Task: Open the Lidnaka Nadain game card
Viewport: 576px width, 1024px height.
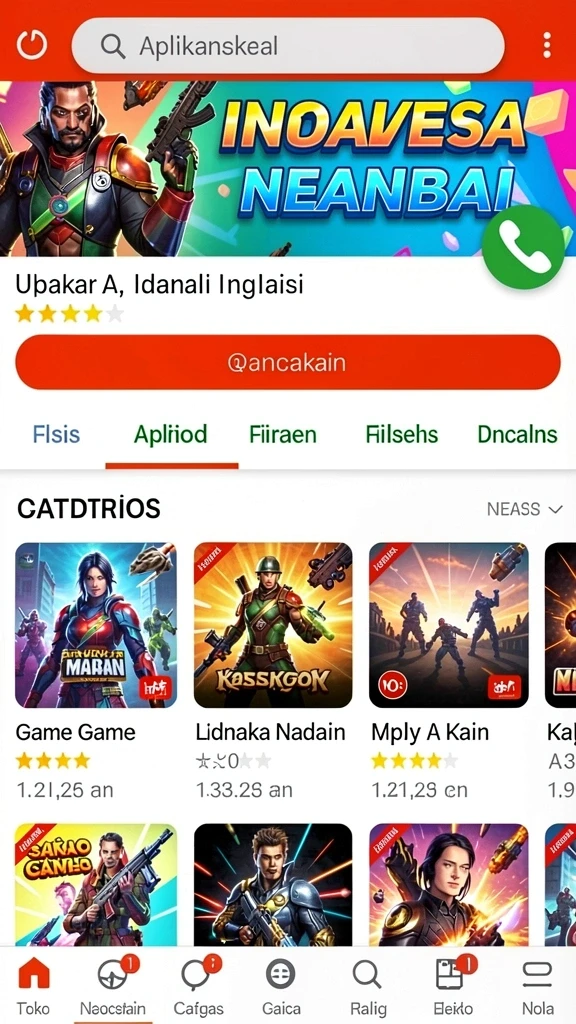Action: (x=272, y=671)
